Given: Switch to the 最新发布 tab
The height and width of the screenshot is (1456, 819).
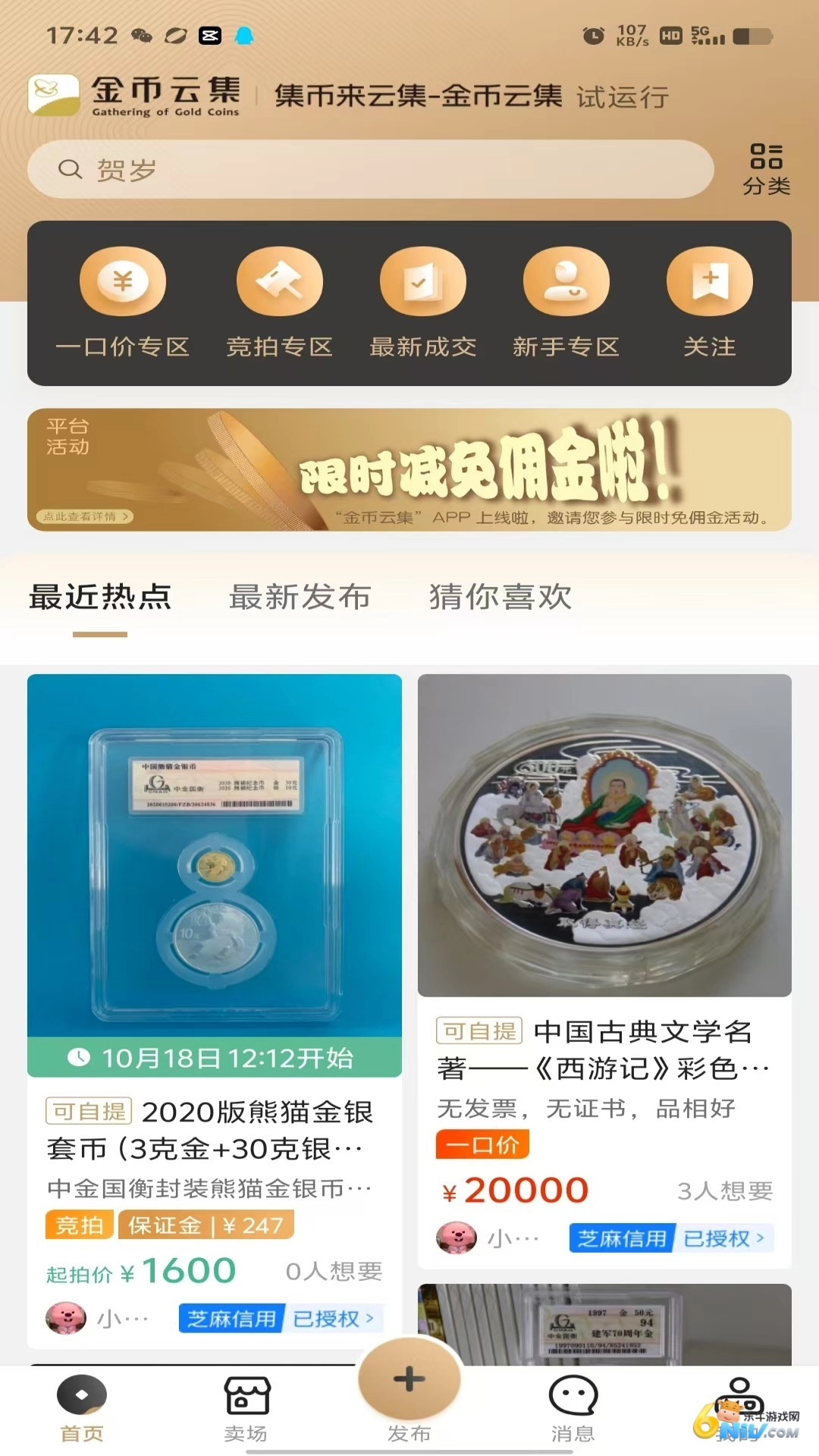Looking at the screenshot, I should point(300,598).
